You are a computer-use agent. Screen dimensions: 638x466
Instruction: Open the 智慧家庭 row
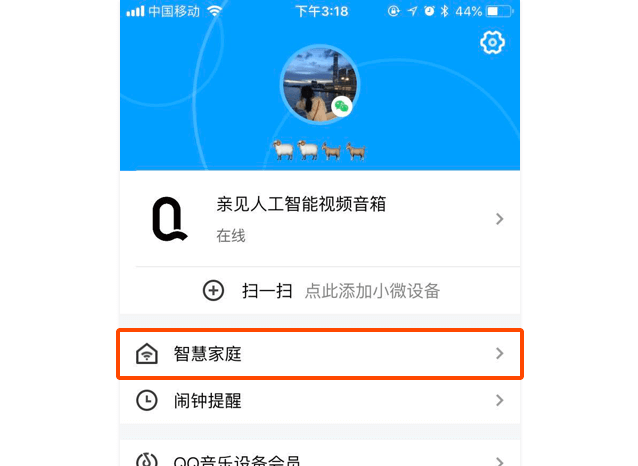tap(320, 354)
